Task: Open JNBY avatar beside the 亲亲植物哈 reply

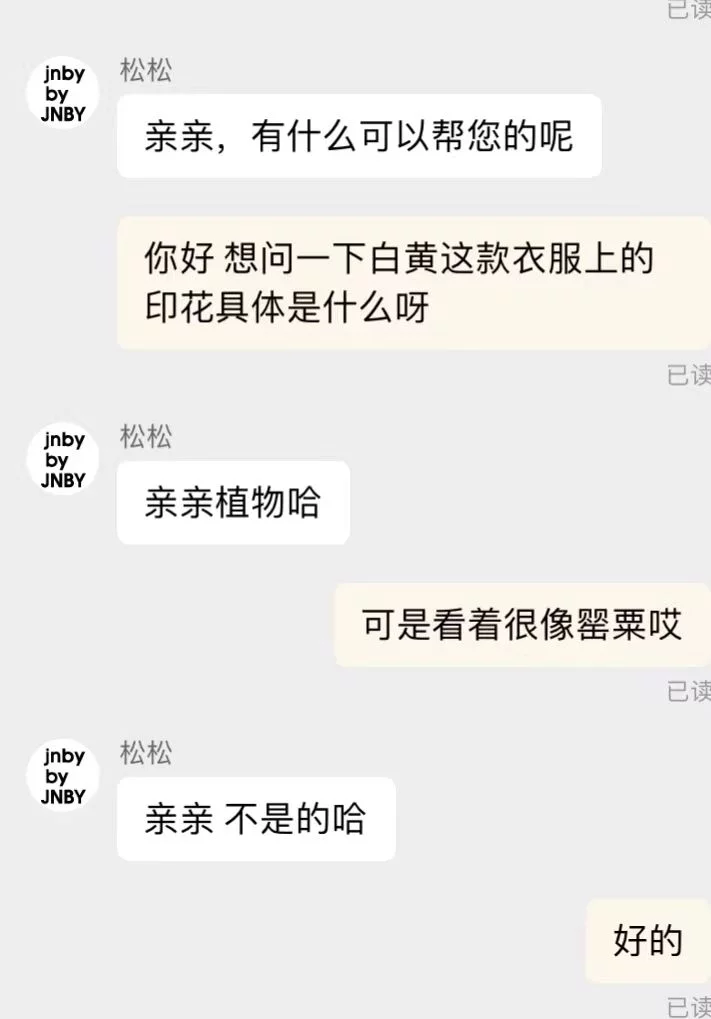Action: tap(63, 460)
